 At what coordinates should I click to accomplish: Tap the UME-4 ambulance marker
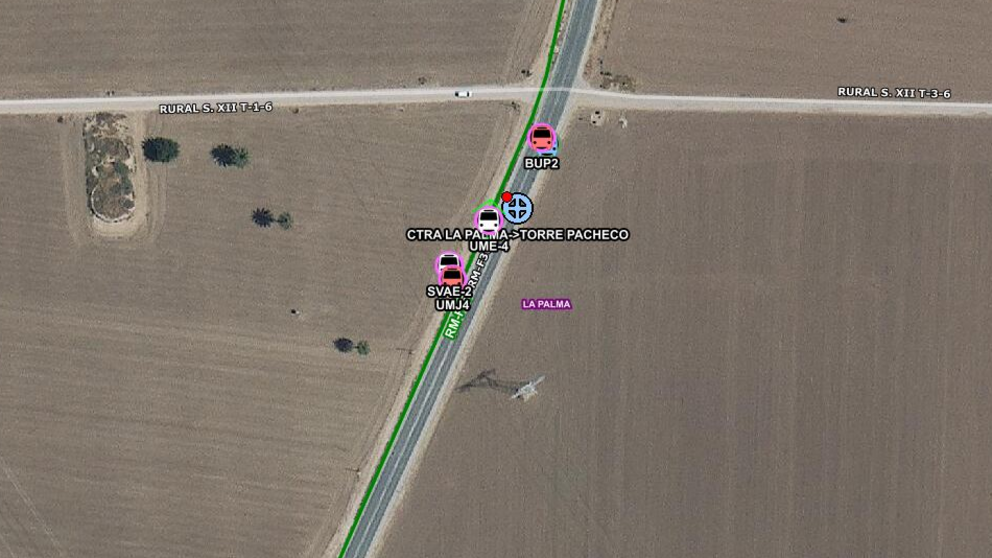point(488,220)
